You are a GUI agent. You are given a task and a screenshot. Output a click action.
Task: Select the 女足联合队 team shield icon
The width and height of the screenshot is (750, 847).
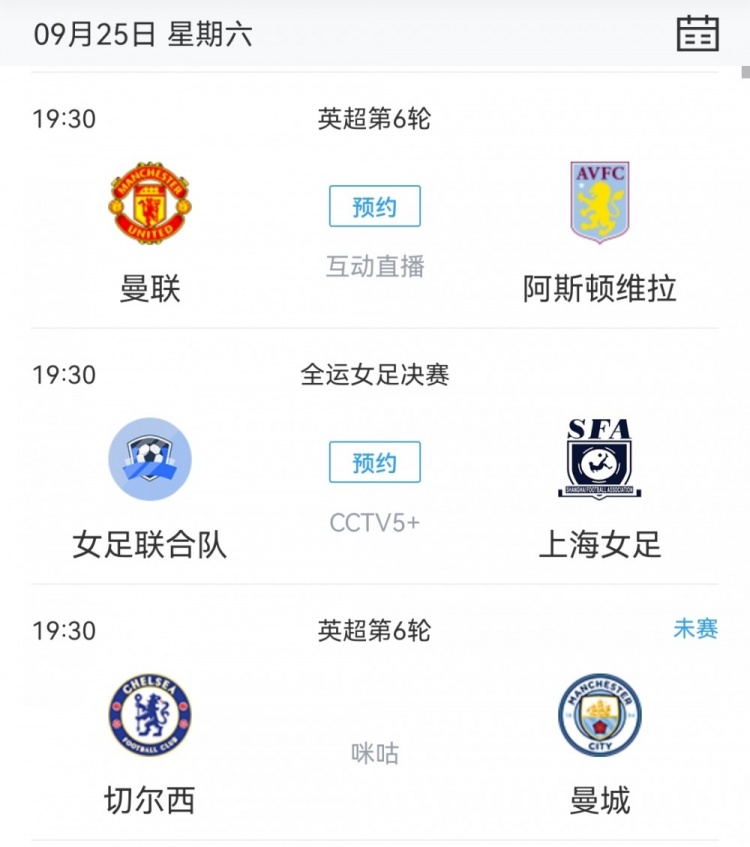point(148,457)
